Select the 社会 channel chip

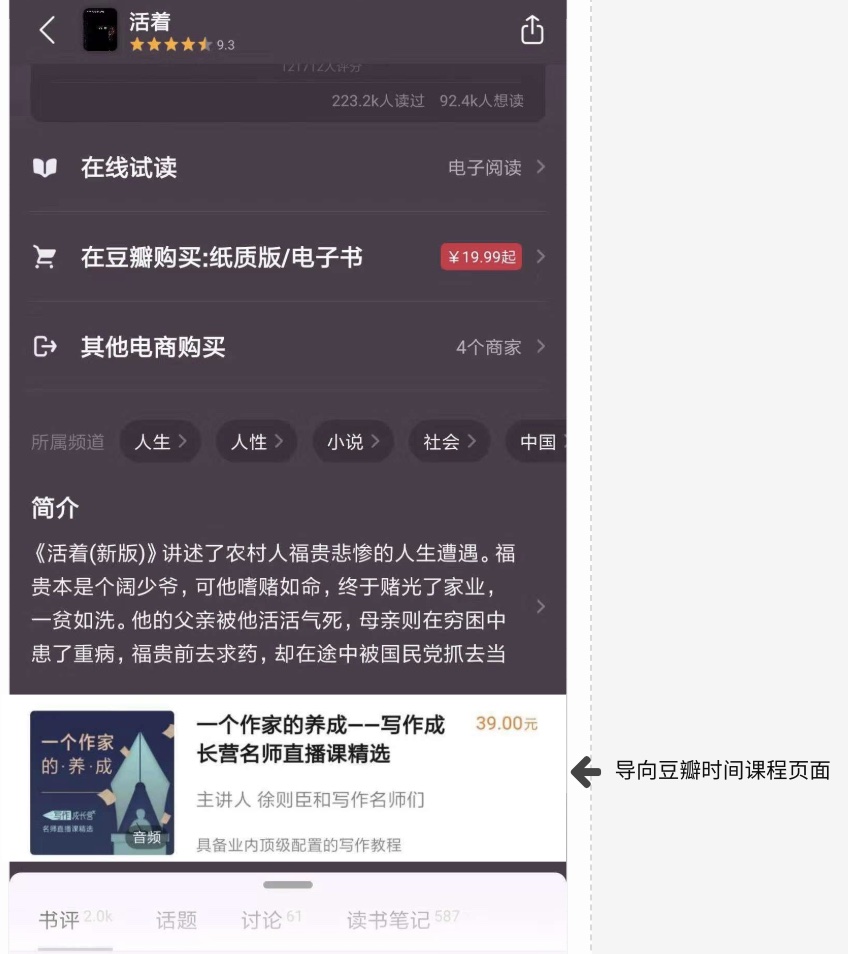point(448,442)
